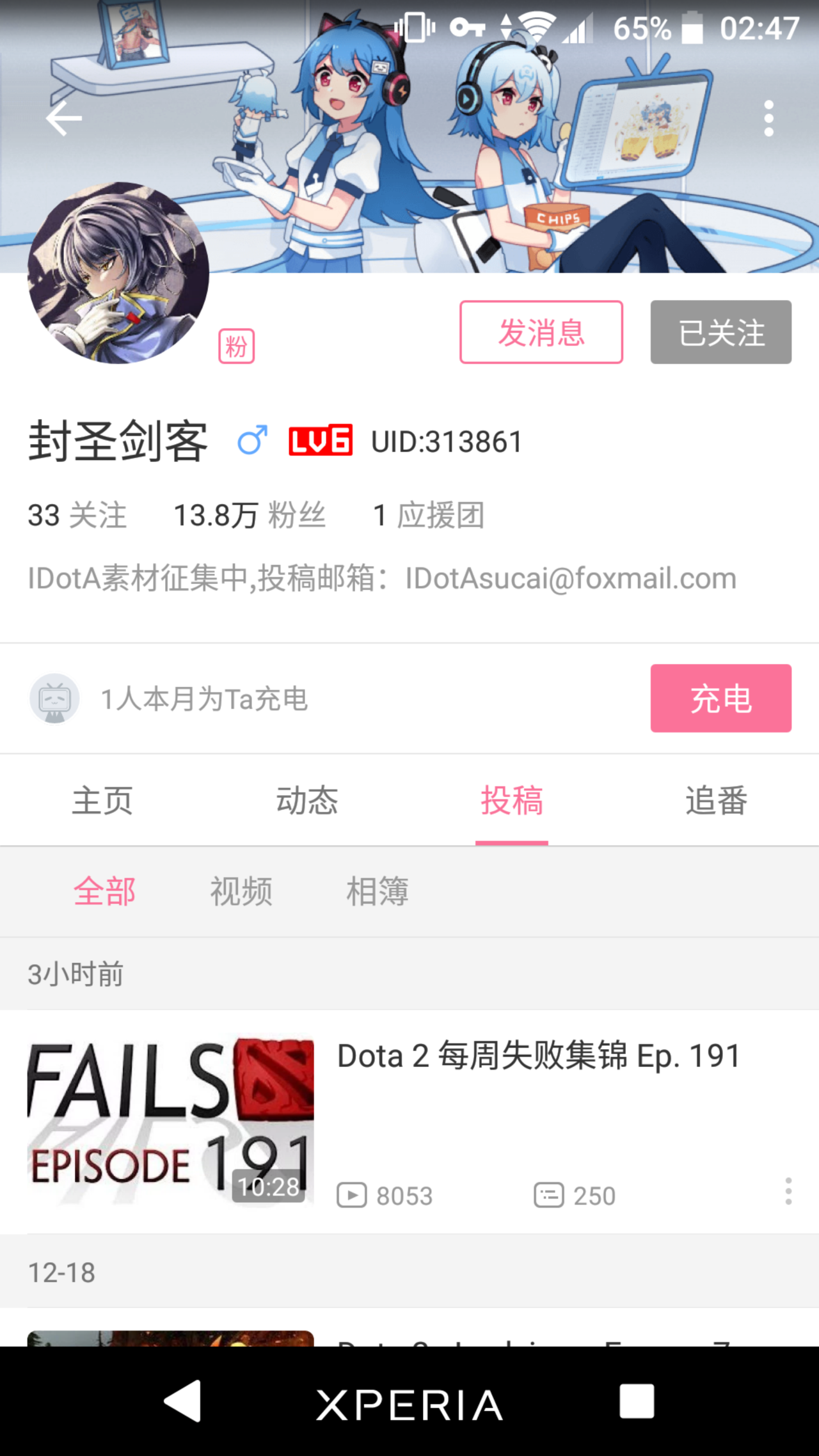Select the 追番 tab

coord(715,801)
